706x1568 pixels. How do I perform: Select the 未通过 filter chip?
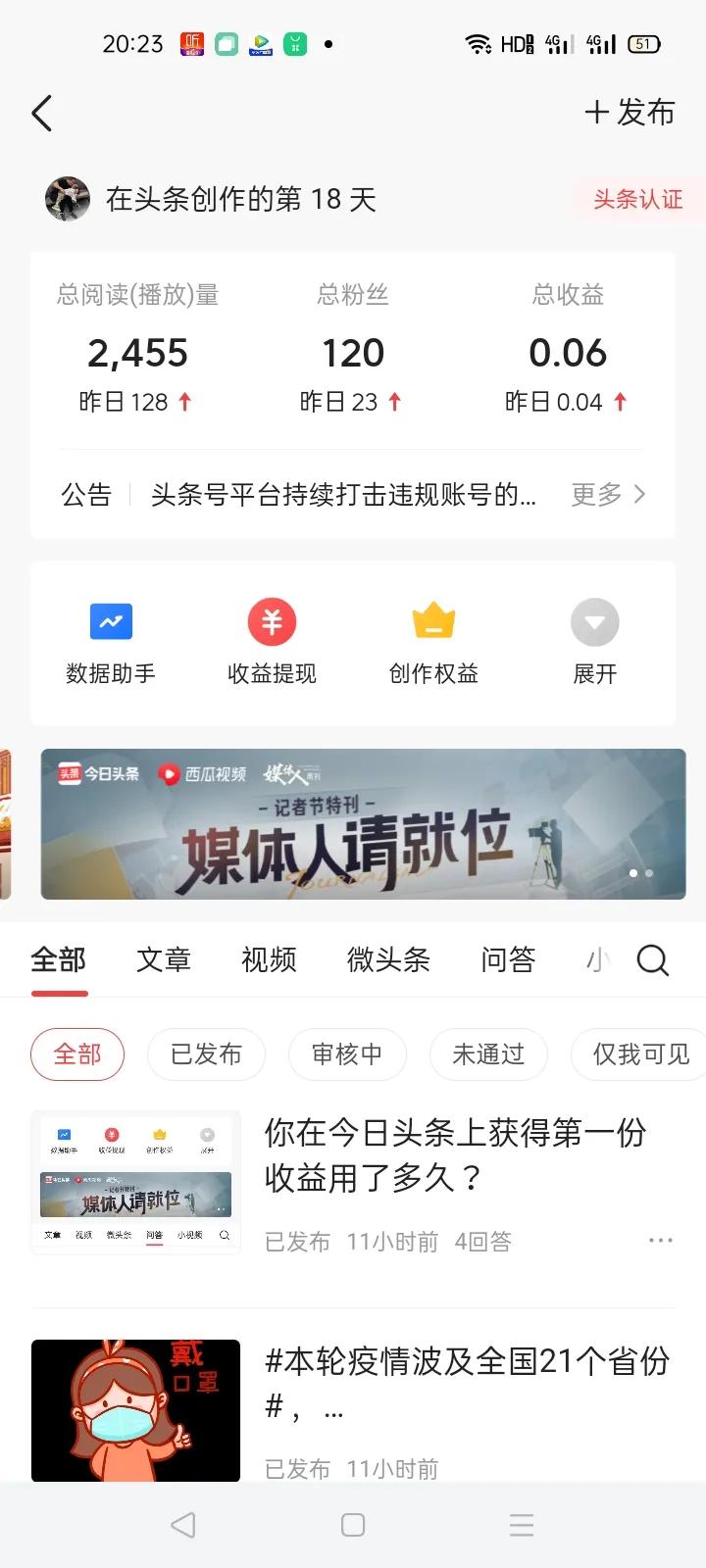tap(488, 1054)
